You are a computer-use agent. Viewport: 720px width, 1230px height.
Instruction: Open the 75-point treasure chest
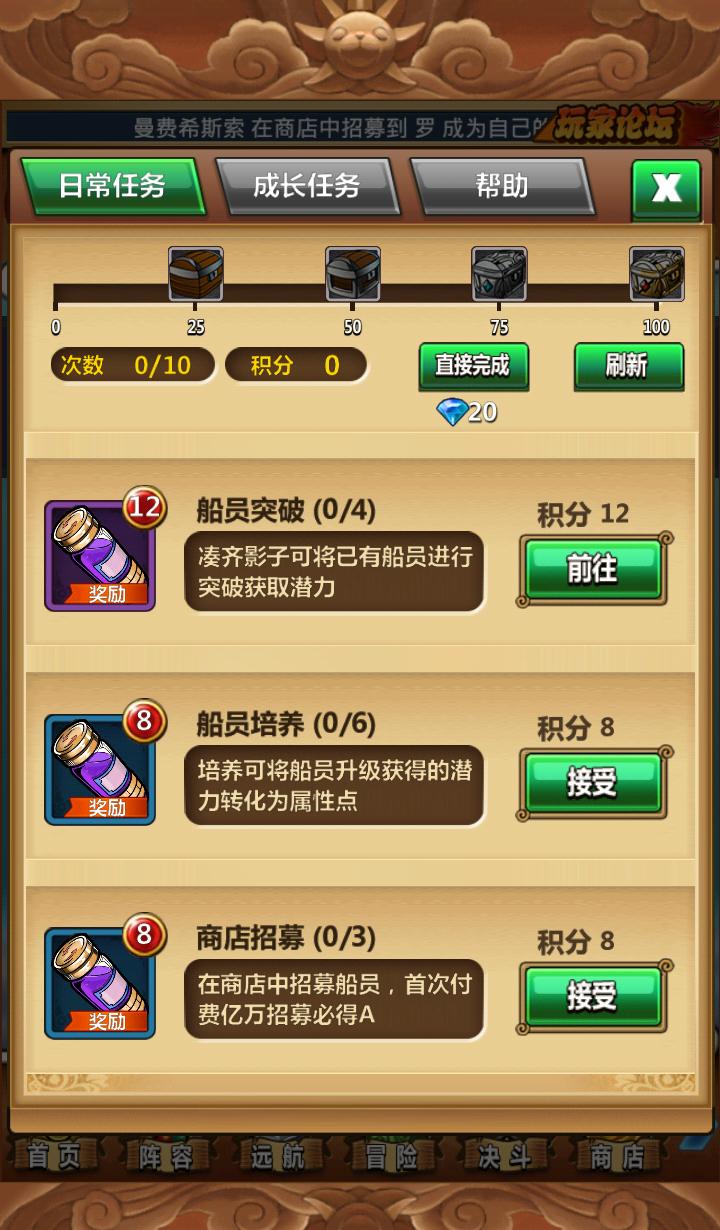click(x=499, y=274)
